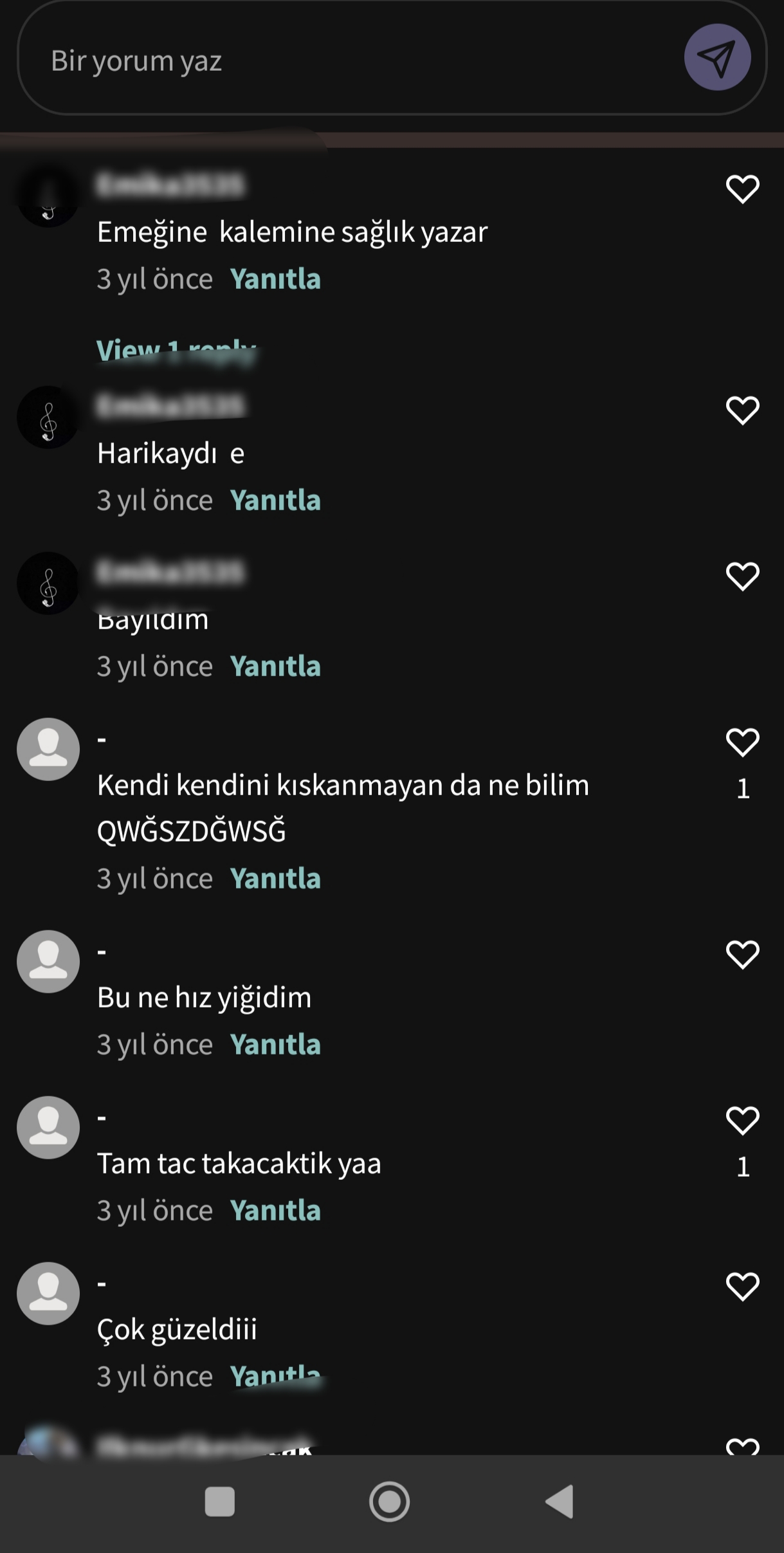Like the 'Tam tac takacaktik yaa' comment
The width and height of the screenshot is (784, 1553).
click(x=743, y=1121)
